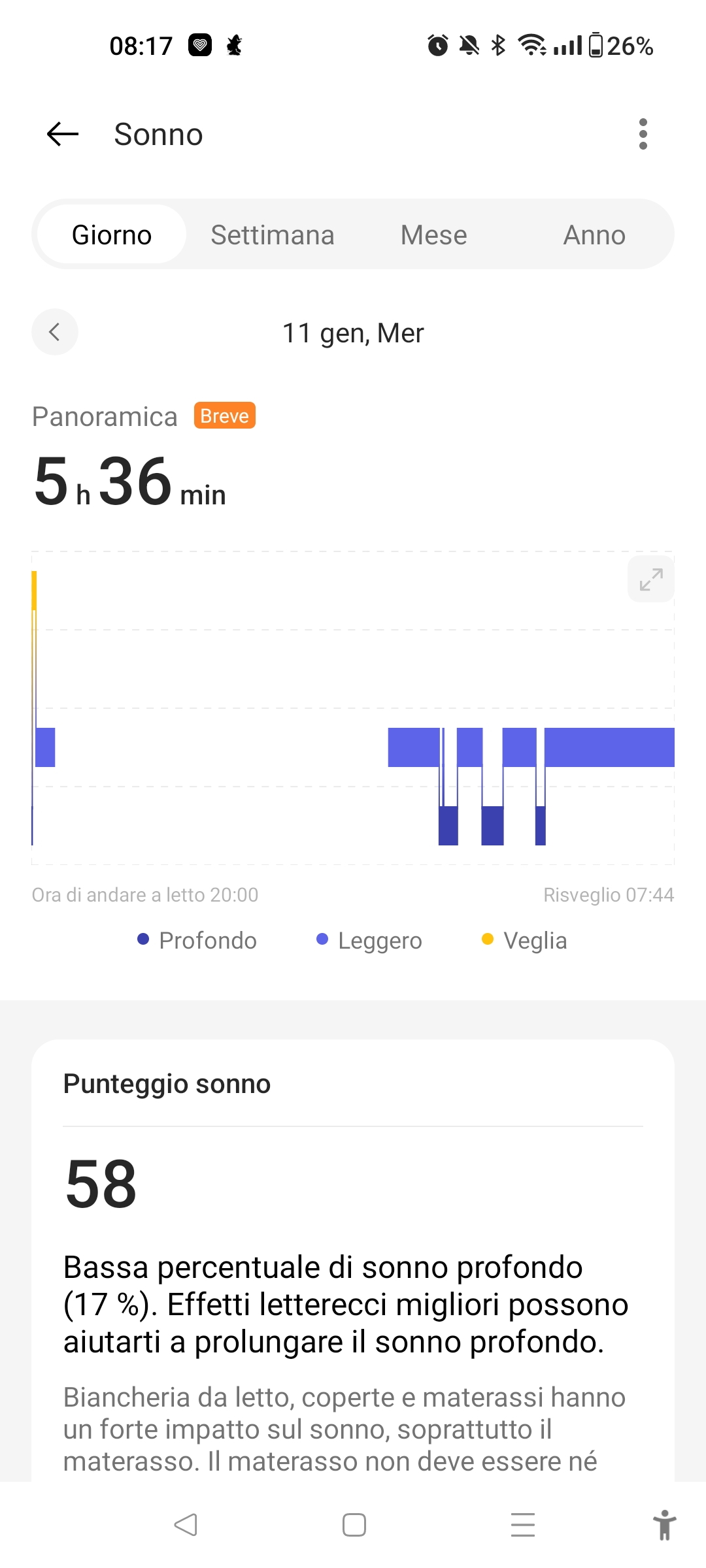The width and height of the screenshot is (706, 1568).
Task: Open the three-dot overflow menu
Action: pyautogui.click(x=643, y=135)
